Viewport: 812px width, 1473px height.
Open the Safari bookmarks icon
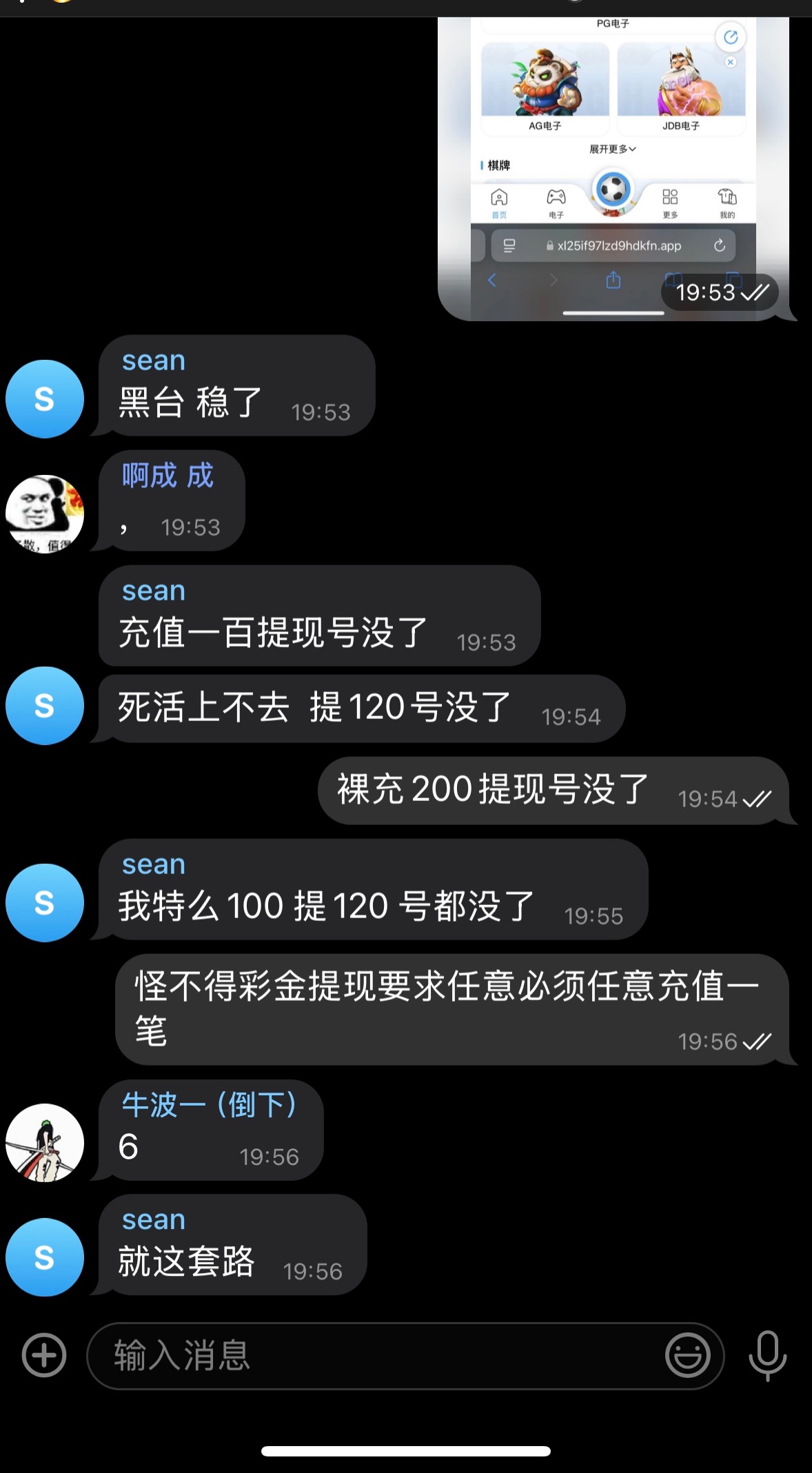point(674,281)
